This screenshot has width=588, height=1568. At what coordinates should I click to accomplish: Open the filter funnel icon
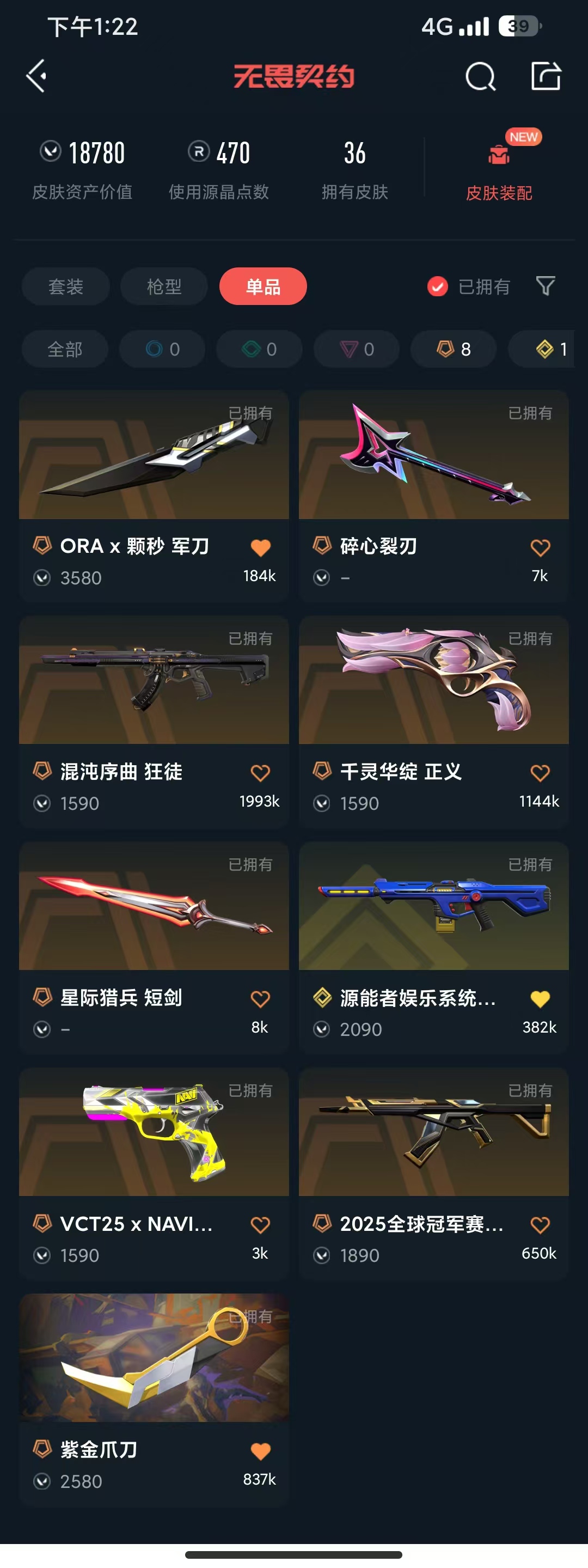tap(546, 285)
